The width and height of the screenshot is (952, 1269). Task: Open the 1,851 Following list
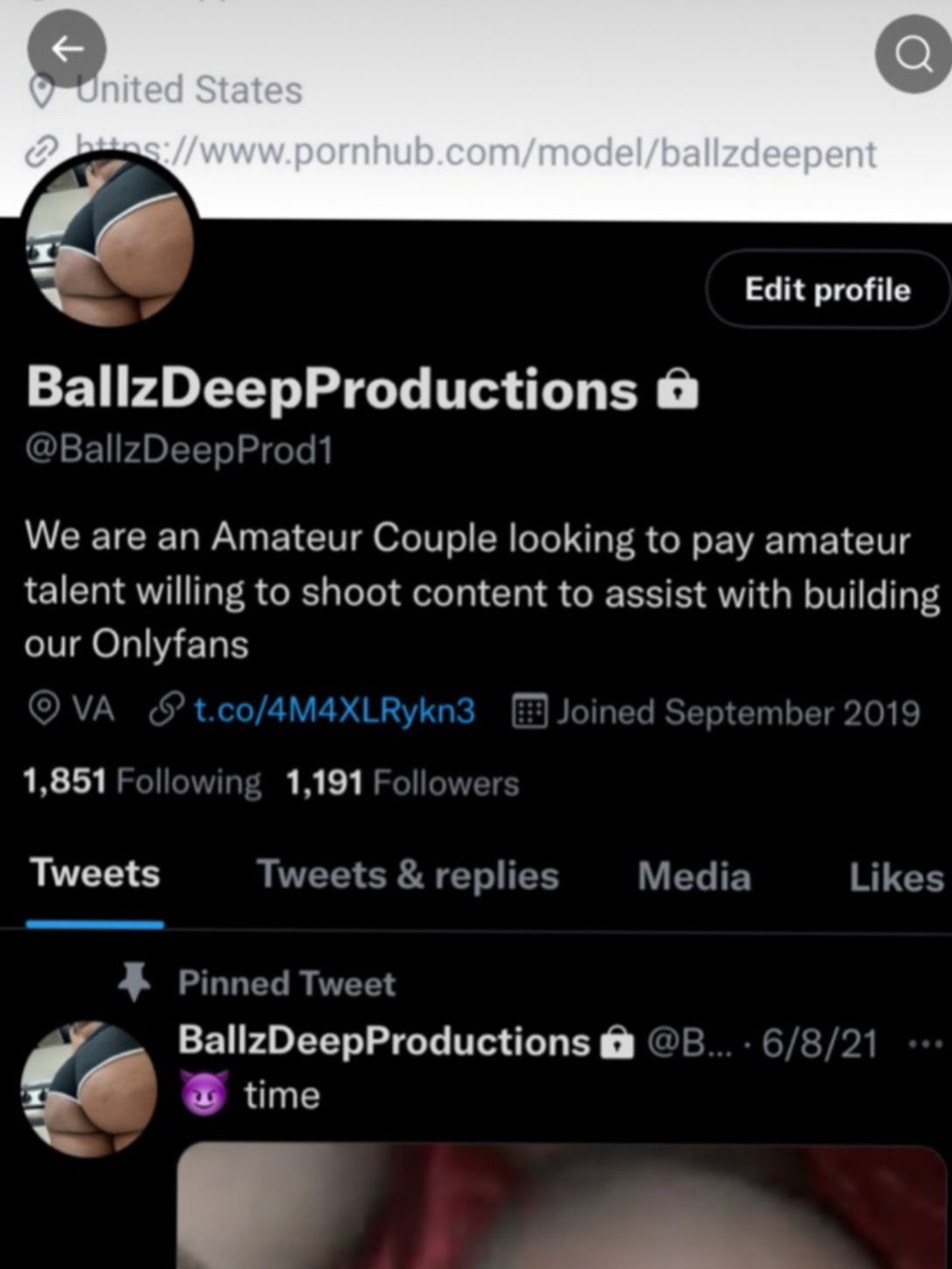pos(140,782)
